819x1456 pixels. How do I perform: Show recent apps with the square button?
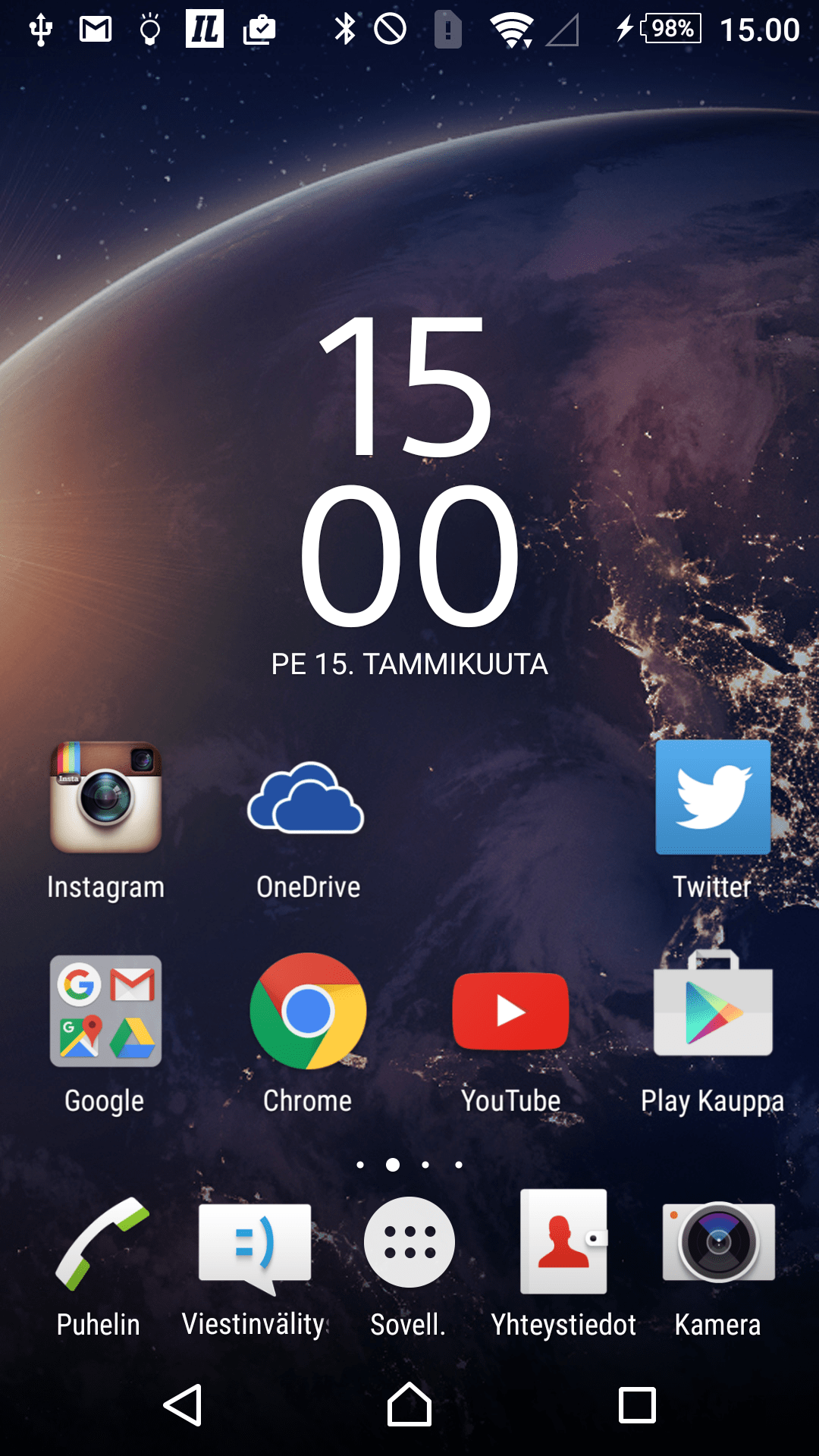point(637,1405)
